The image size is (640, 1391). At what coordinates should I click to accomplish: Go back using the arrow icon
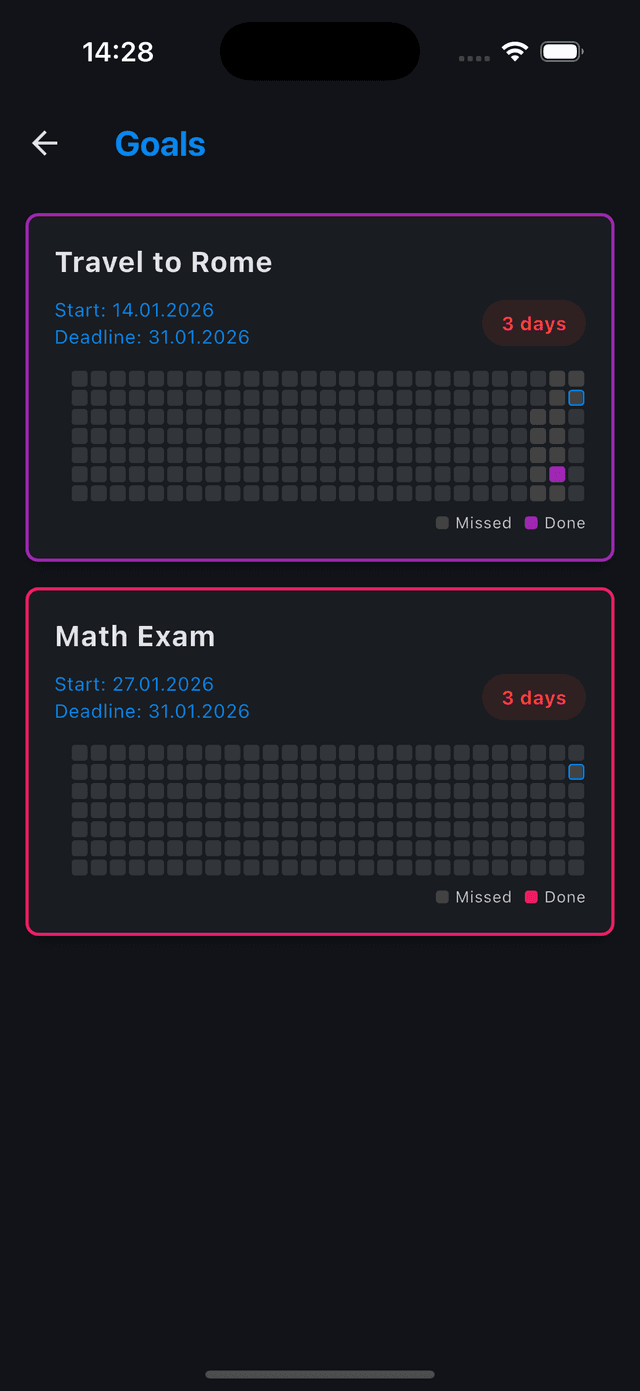(45, 144)
